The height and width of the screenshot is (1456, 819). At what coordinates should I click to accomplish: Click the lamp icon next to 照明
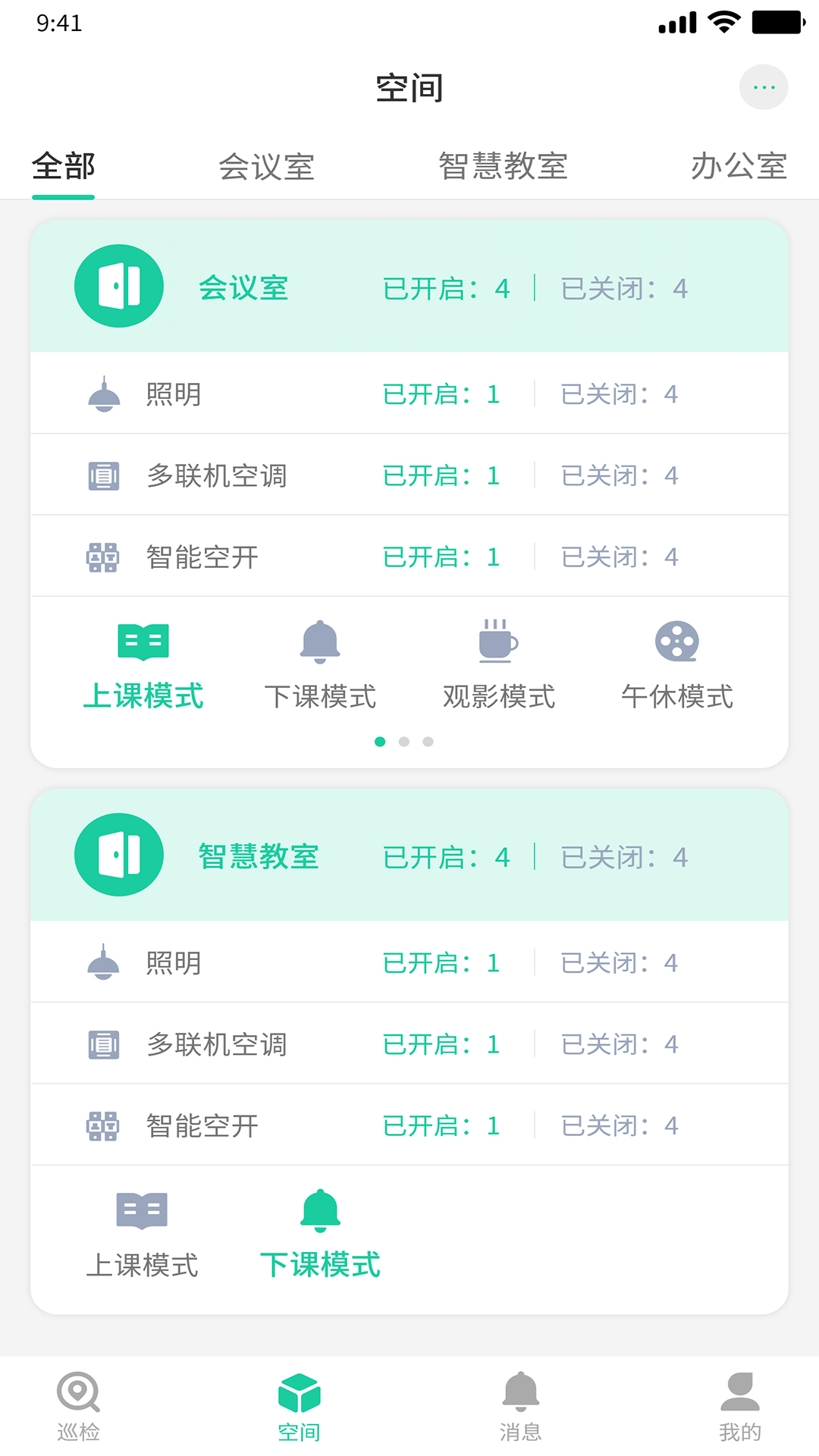pyautogui.click(x=105, y=393)
